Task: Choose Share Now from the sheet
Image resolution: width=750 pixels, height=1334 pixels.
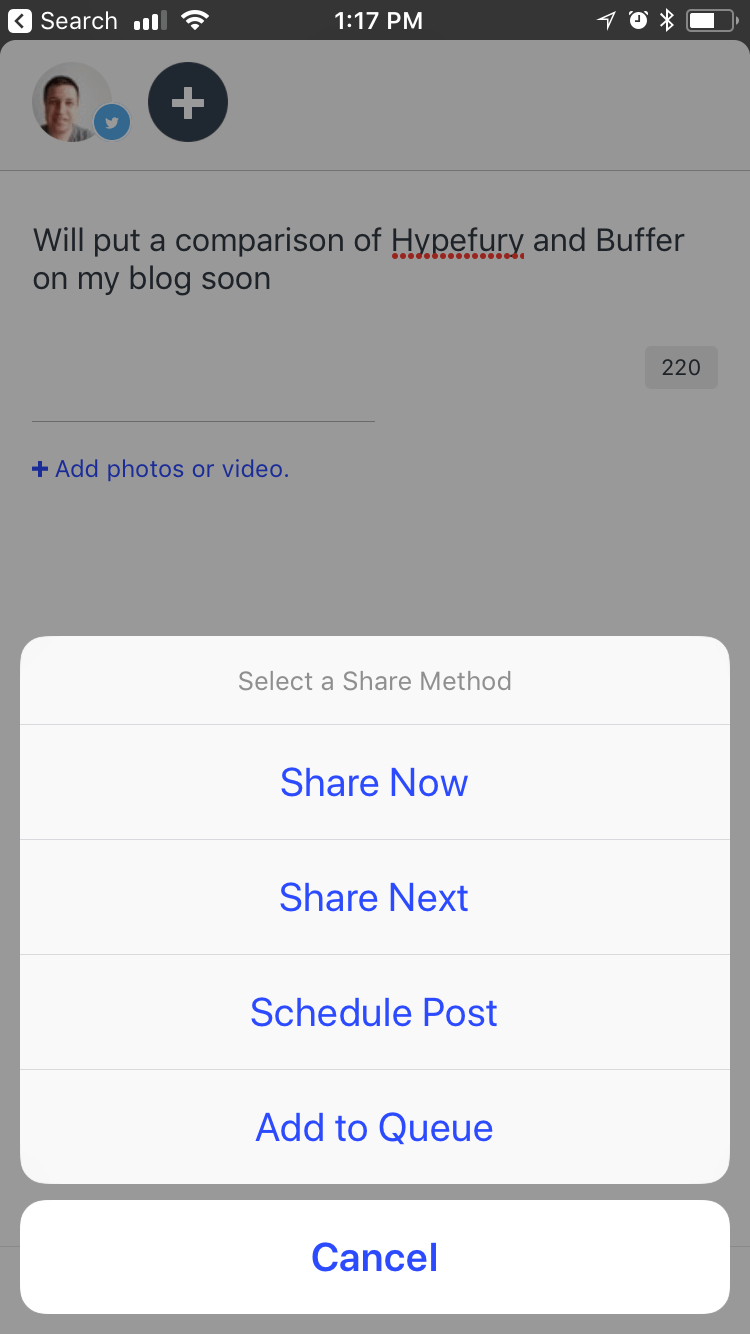Action: (x=374, y=782)
